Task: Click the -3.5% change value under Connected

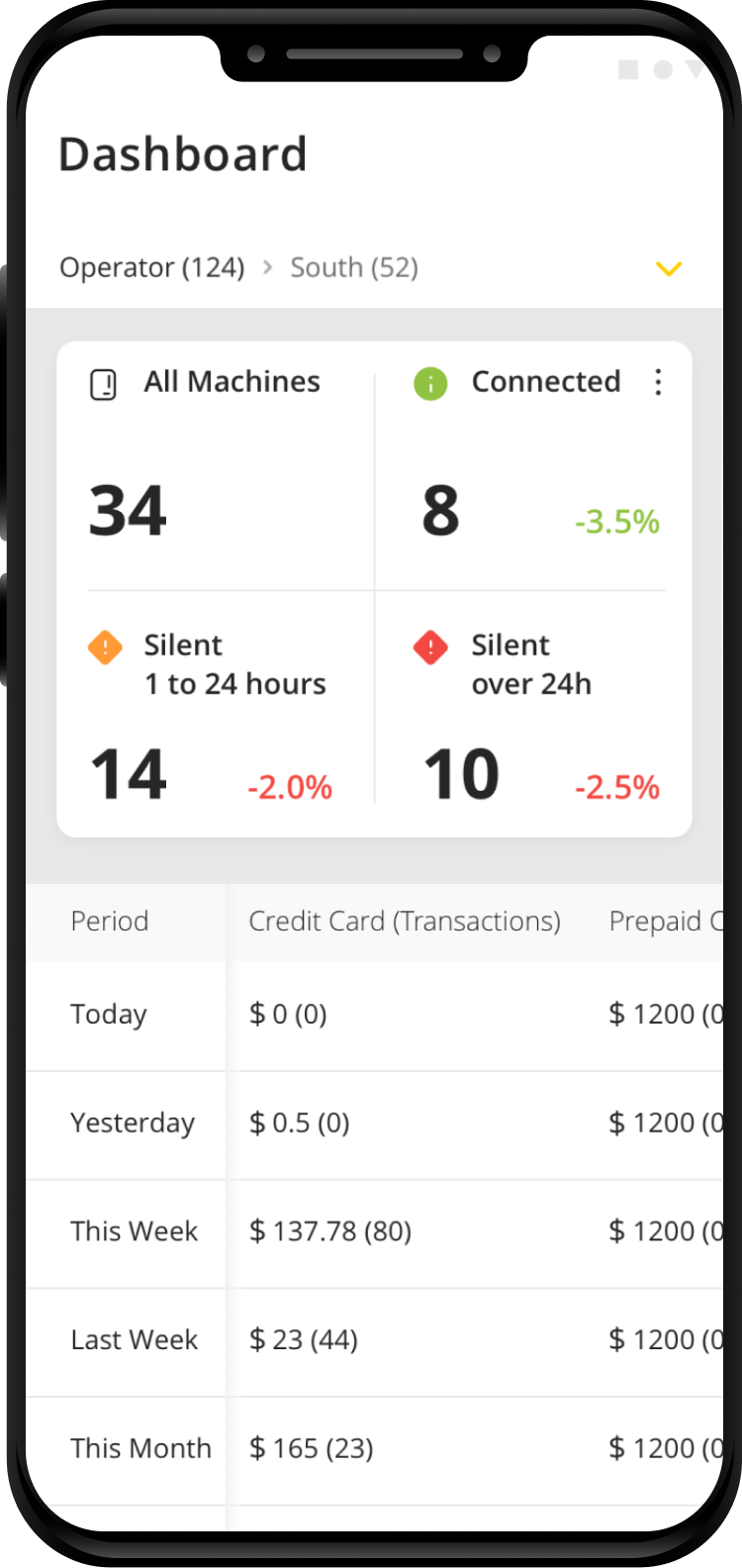Action: pos(616,522)
